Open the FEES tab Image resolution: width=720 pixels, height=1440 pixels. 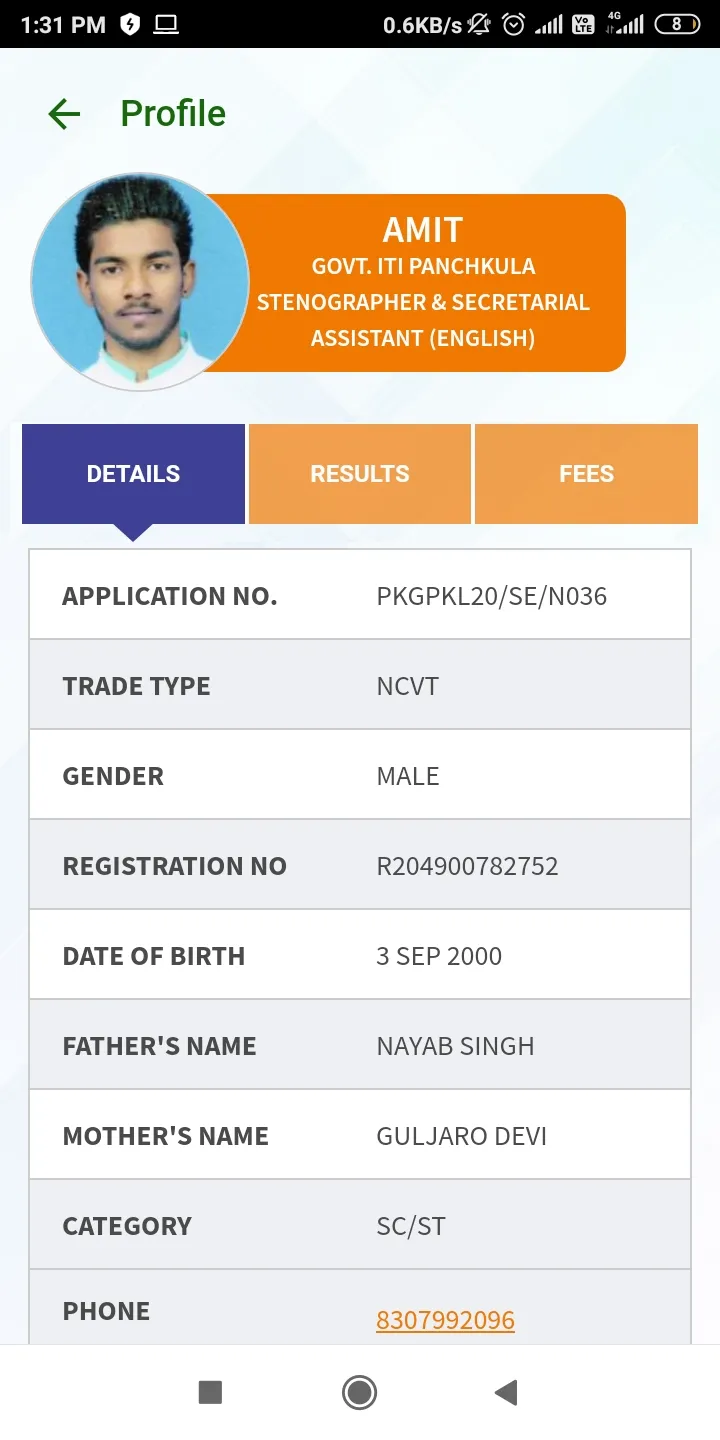586,473
